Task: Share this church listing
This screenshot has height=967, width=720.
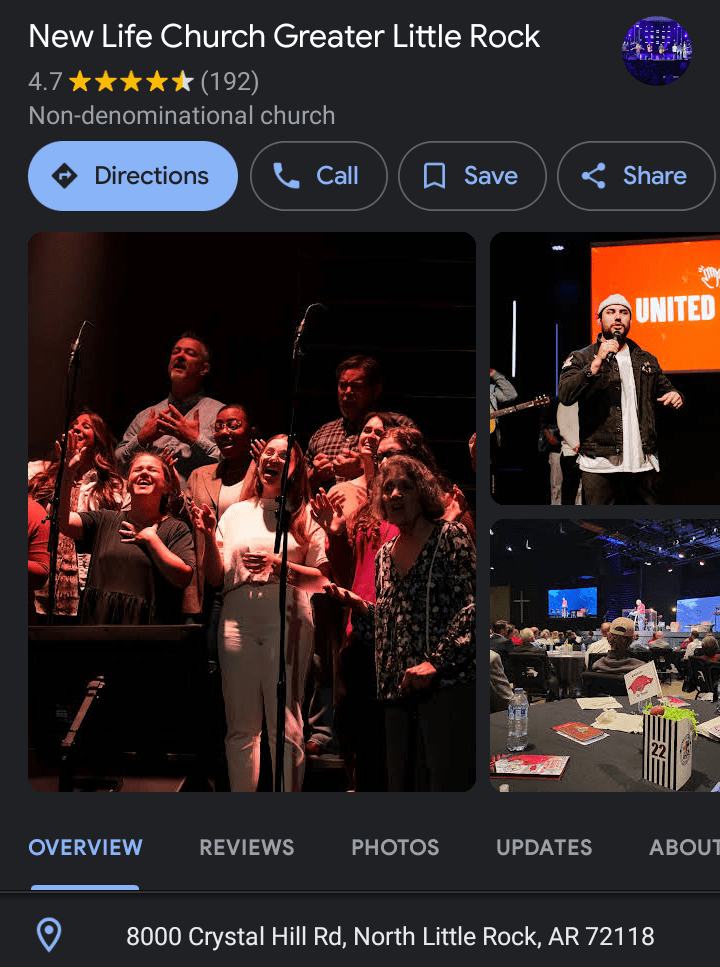Action: [636, 176]
